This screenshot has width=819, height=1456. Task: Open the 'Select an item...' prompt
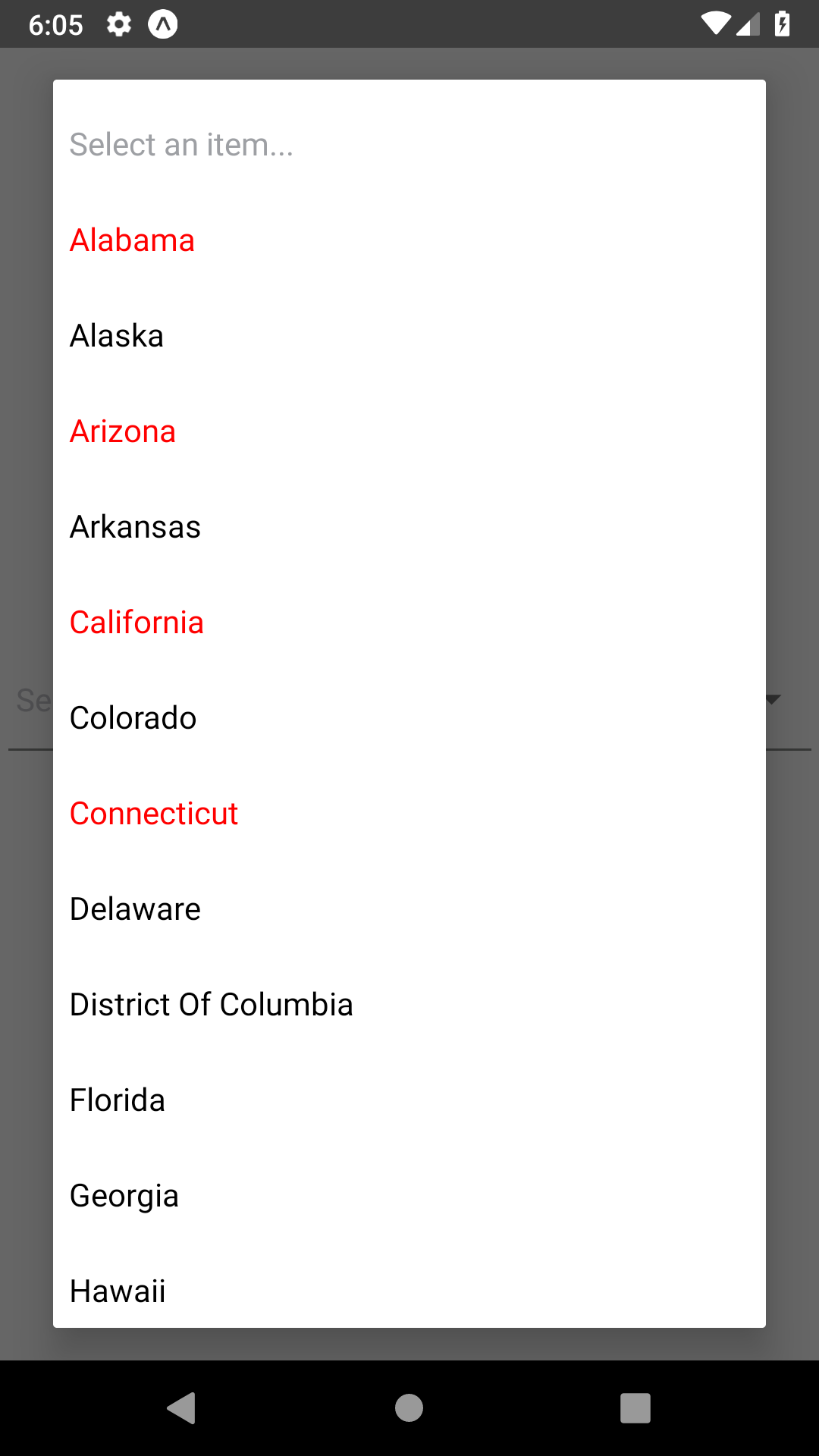click(182, 144)
